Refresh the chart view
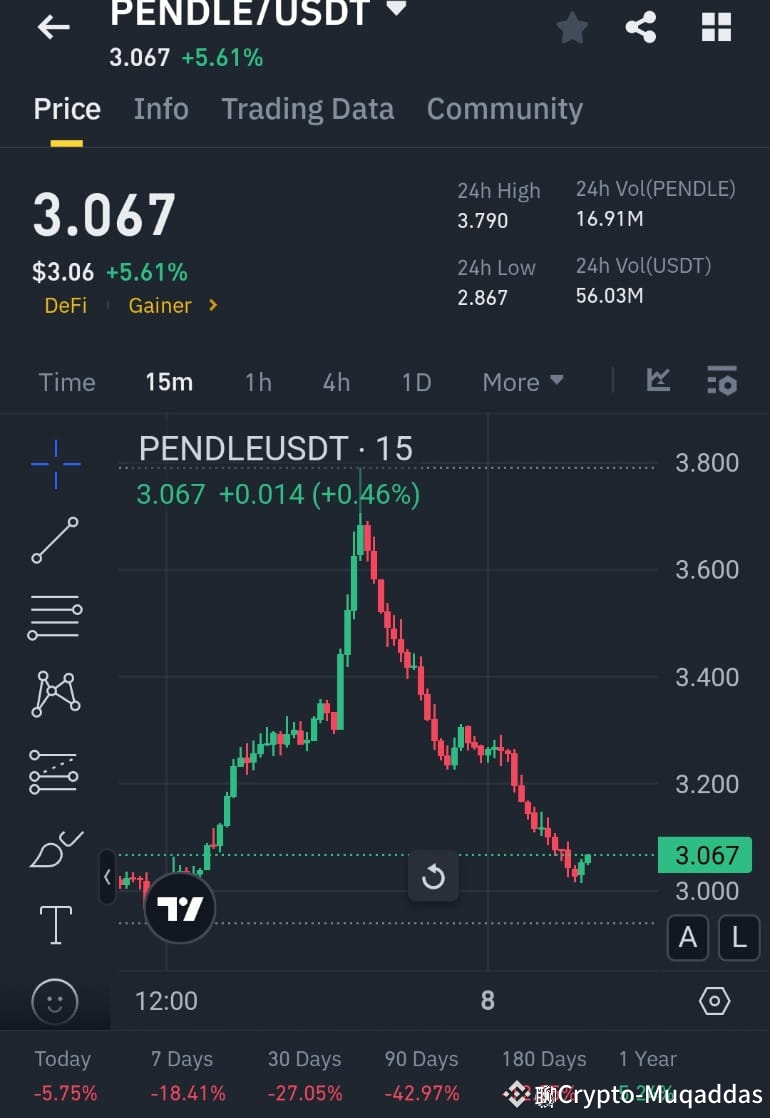 [x=433, y=877]
